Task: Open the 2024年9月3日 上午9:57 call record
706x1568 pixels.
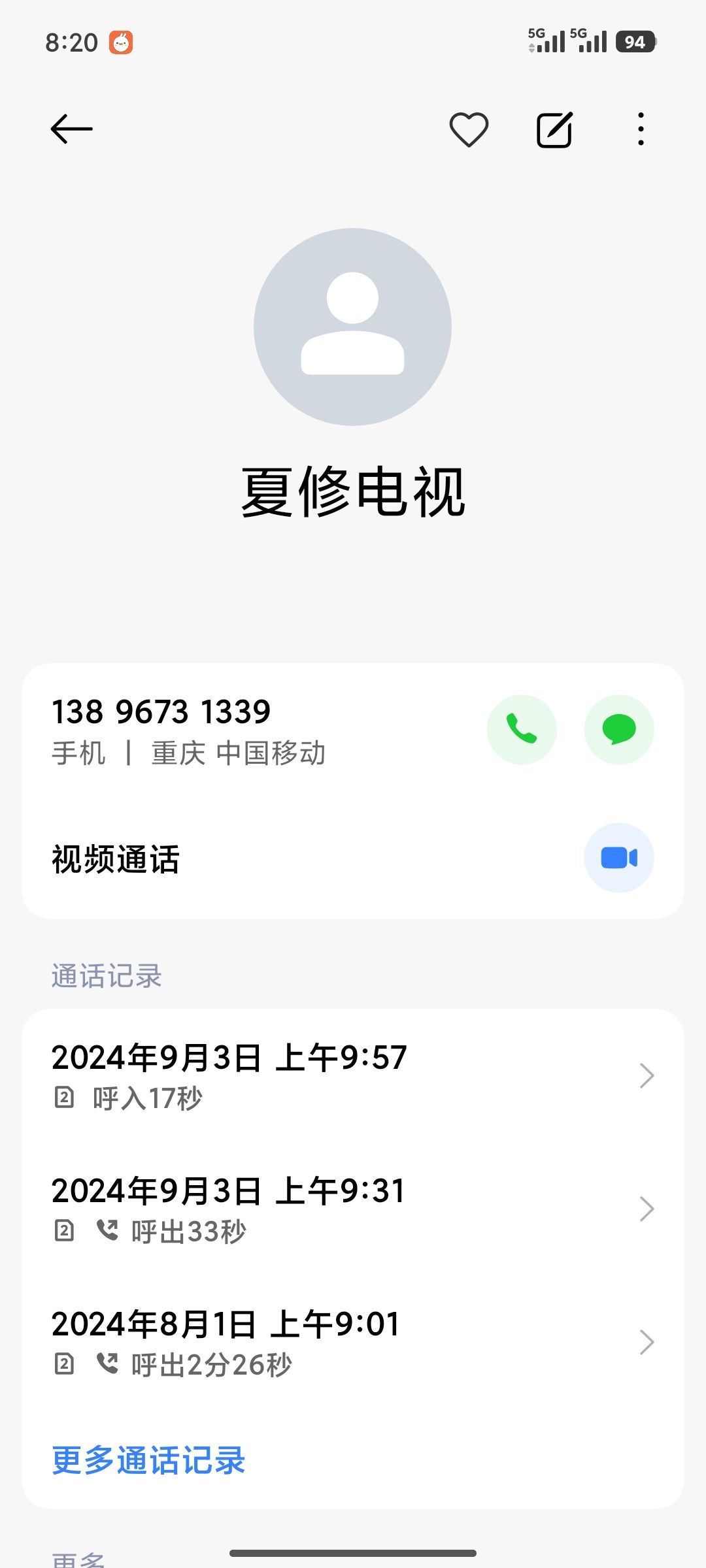Action: (353, 1075)
